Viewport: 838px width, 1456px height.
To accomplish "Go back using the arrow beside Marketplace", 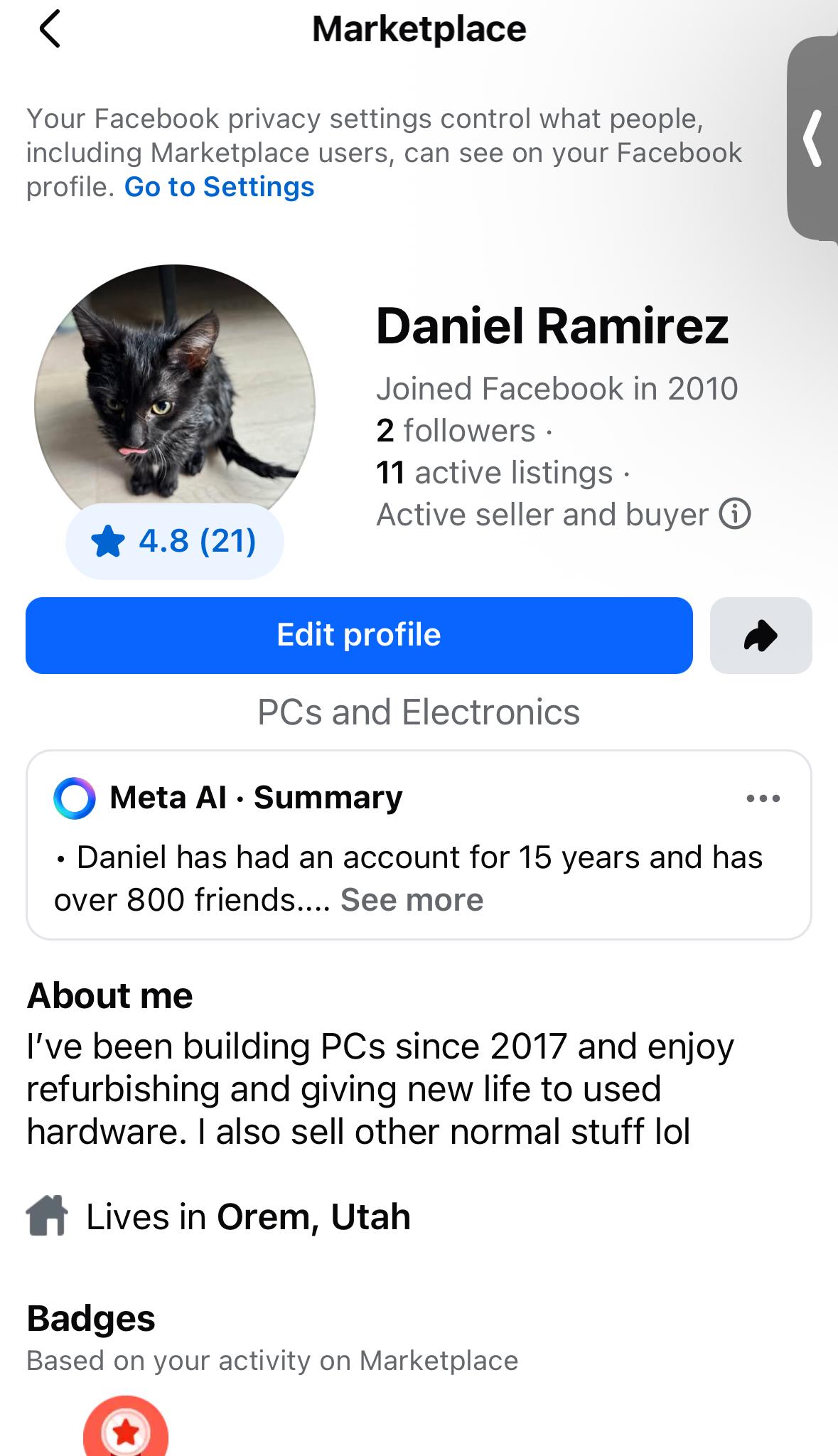I will (x=50, y=29).
